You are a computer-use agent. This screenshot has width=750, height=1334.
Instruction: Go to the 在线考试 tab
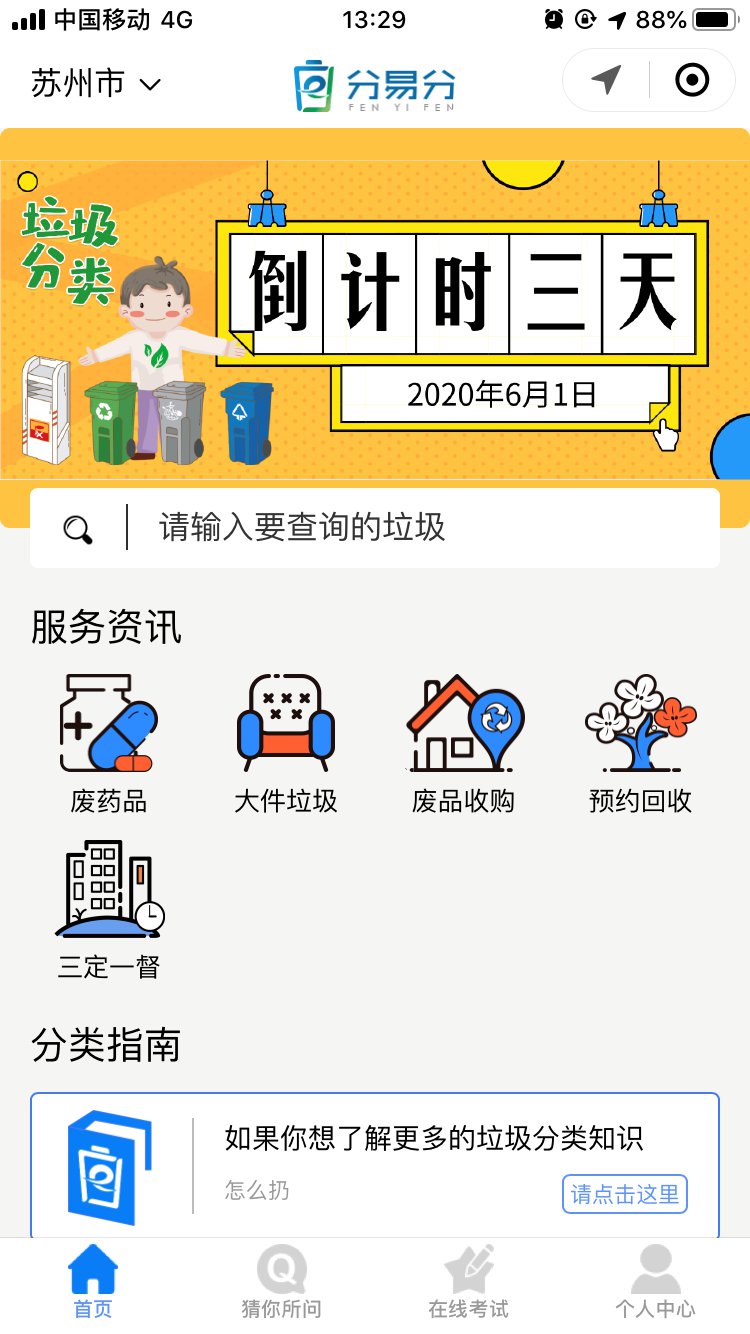click(x=468, y=1283)
